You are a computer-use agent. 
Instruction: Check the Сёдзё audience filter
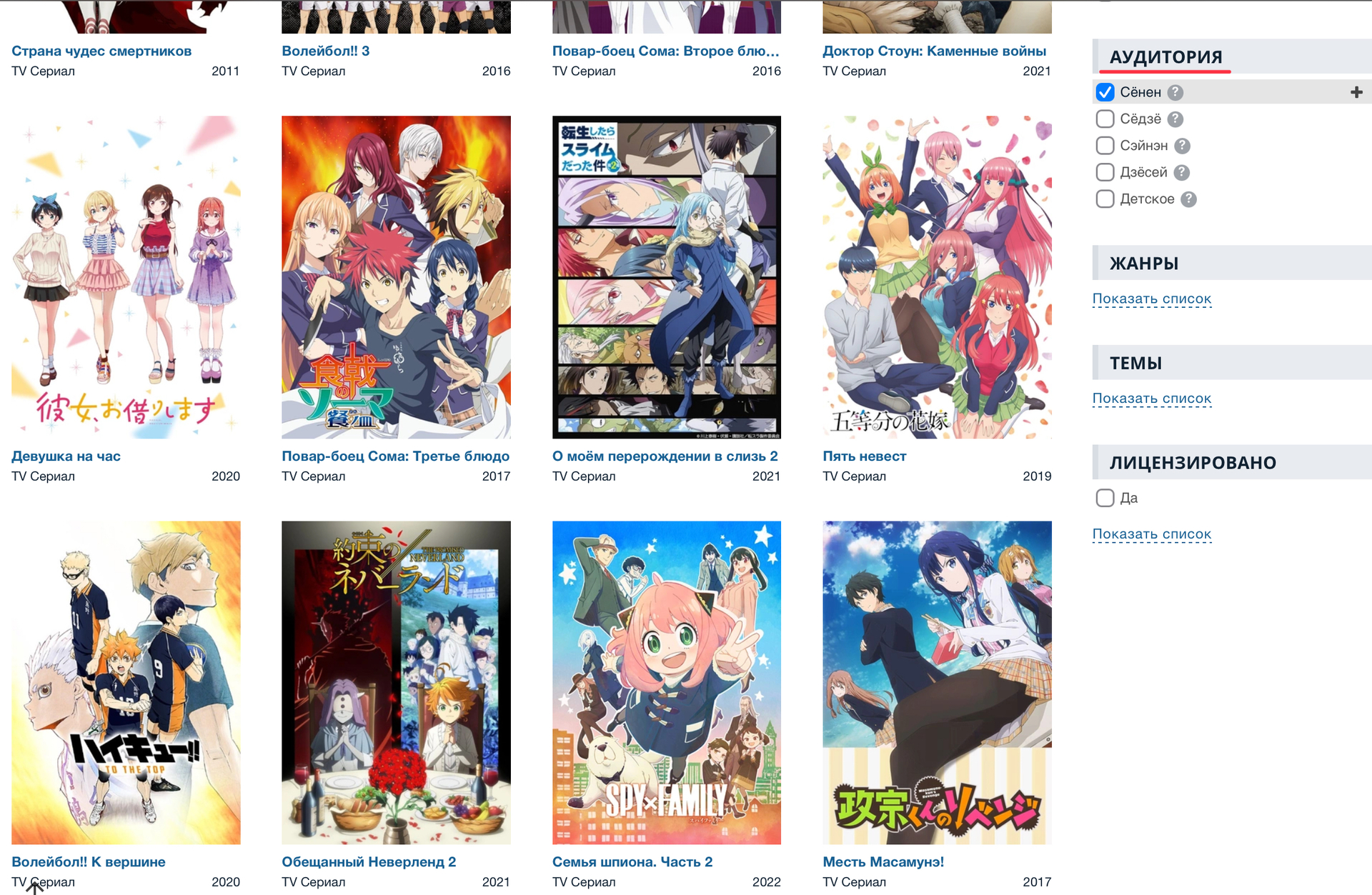coord(1105,119)
